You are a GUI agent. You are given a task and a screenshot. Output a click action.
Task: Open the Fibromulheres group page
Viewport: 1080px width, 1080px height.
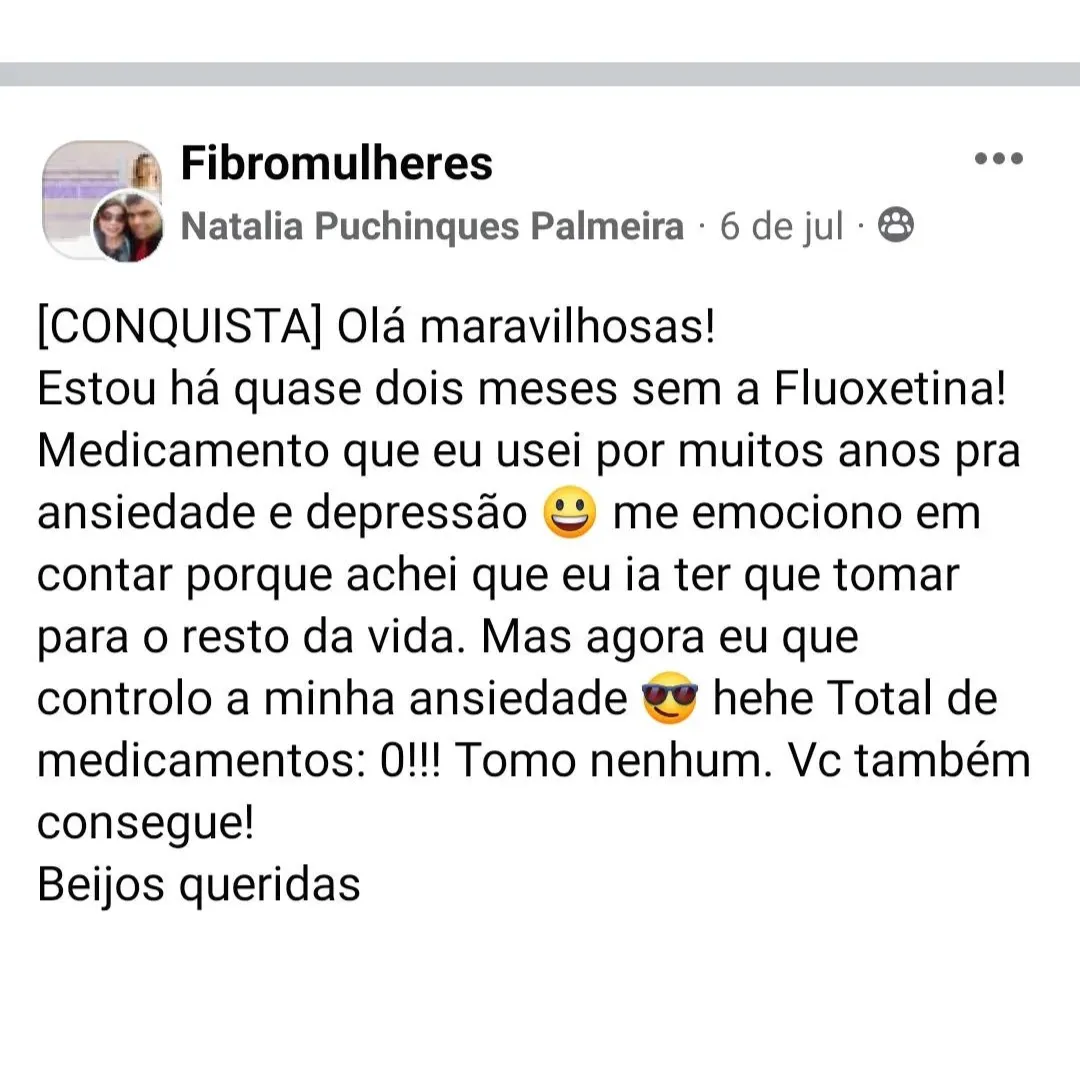[x=337, y=163]
